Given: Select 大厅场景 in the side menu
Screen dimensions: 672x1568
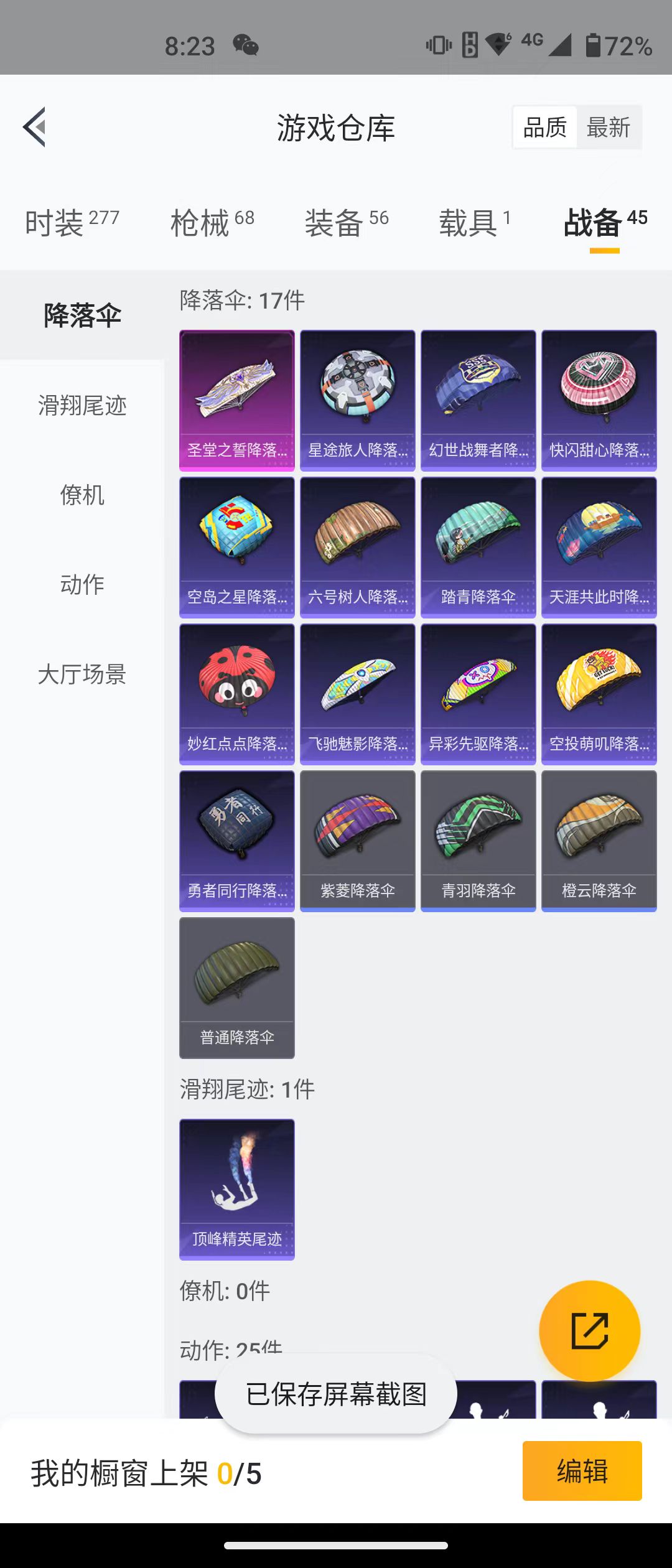Looking at the screenshot, I should [82, 674].
